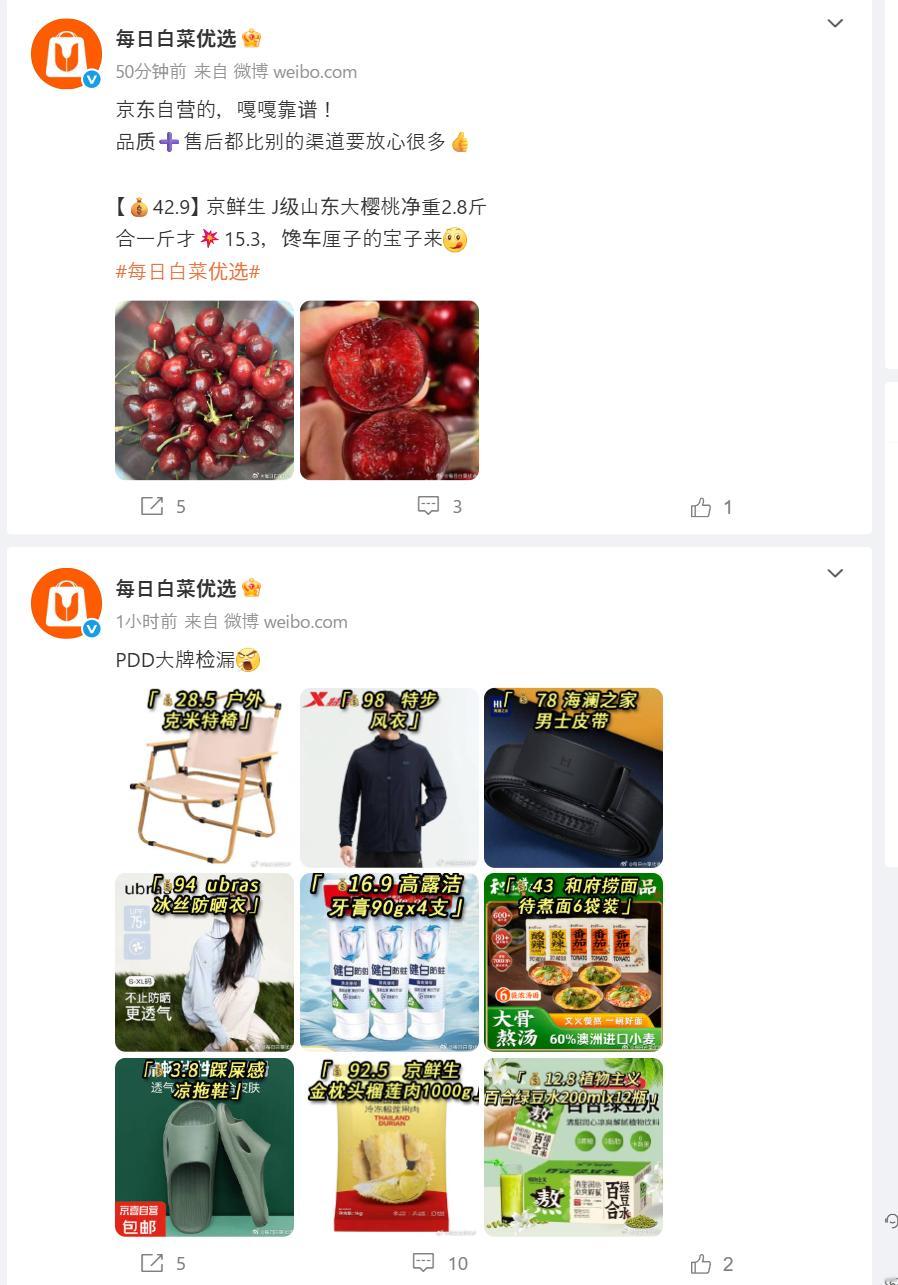View the bowl of cherries photo
The image size is (898, 1285).
coord(204,390)
